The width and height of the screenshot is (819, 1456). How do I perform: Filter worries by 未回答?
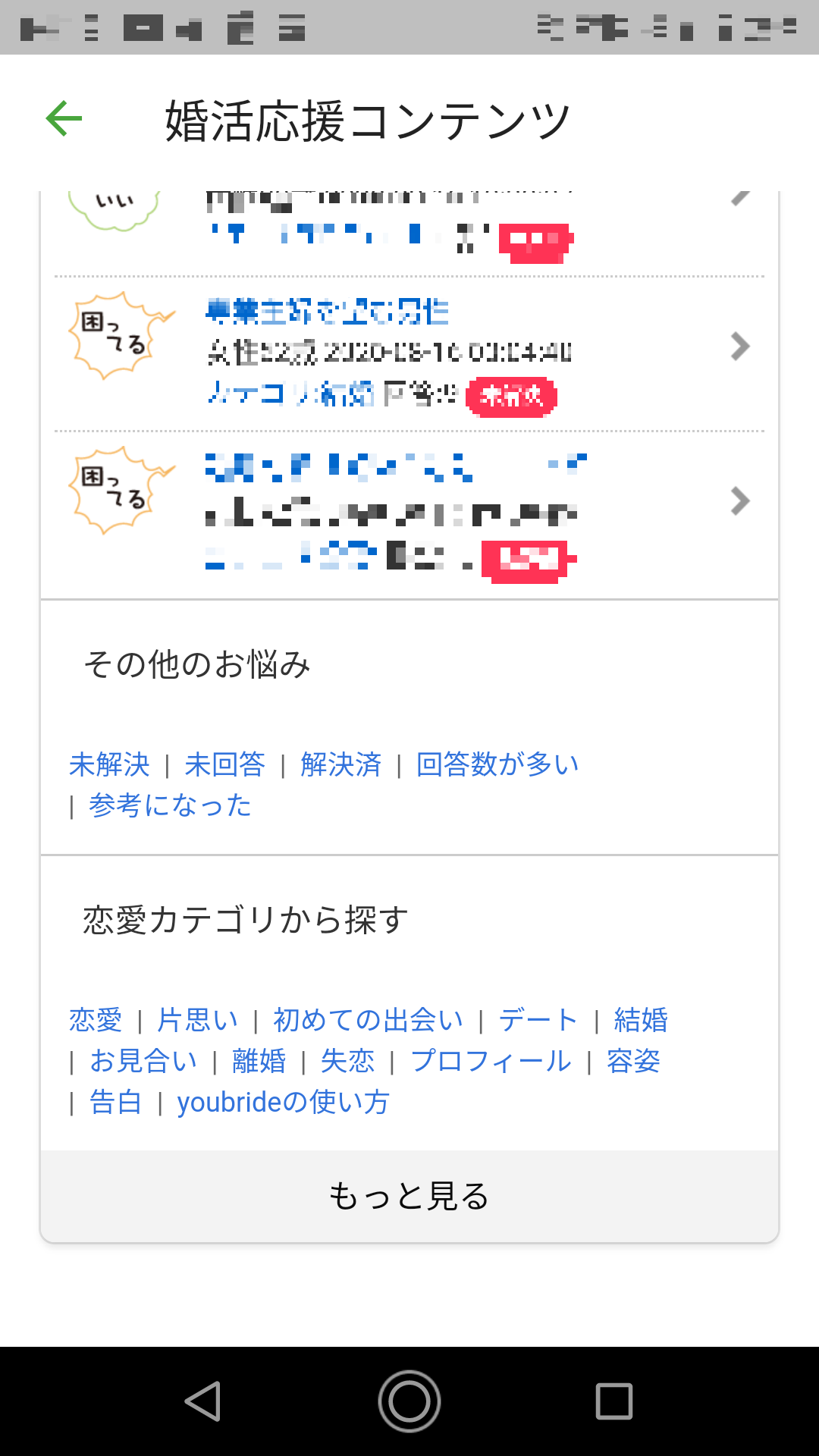point(224,764)
